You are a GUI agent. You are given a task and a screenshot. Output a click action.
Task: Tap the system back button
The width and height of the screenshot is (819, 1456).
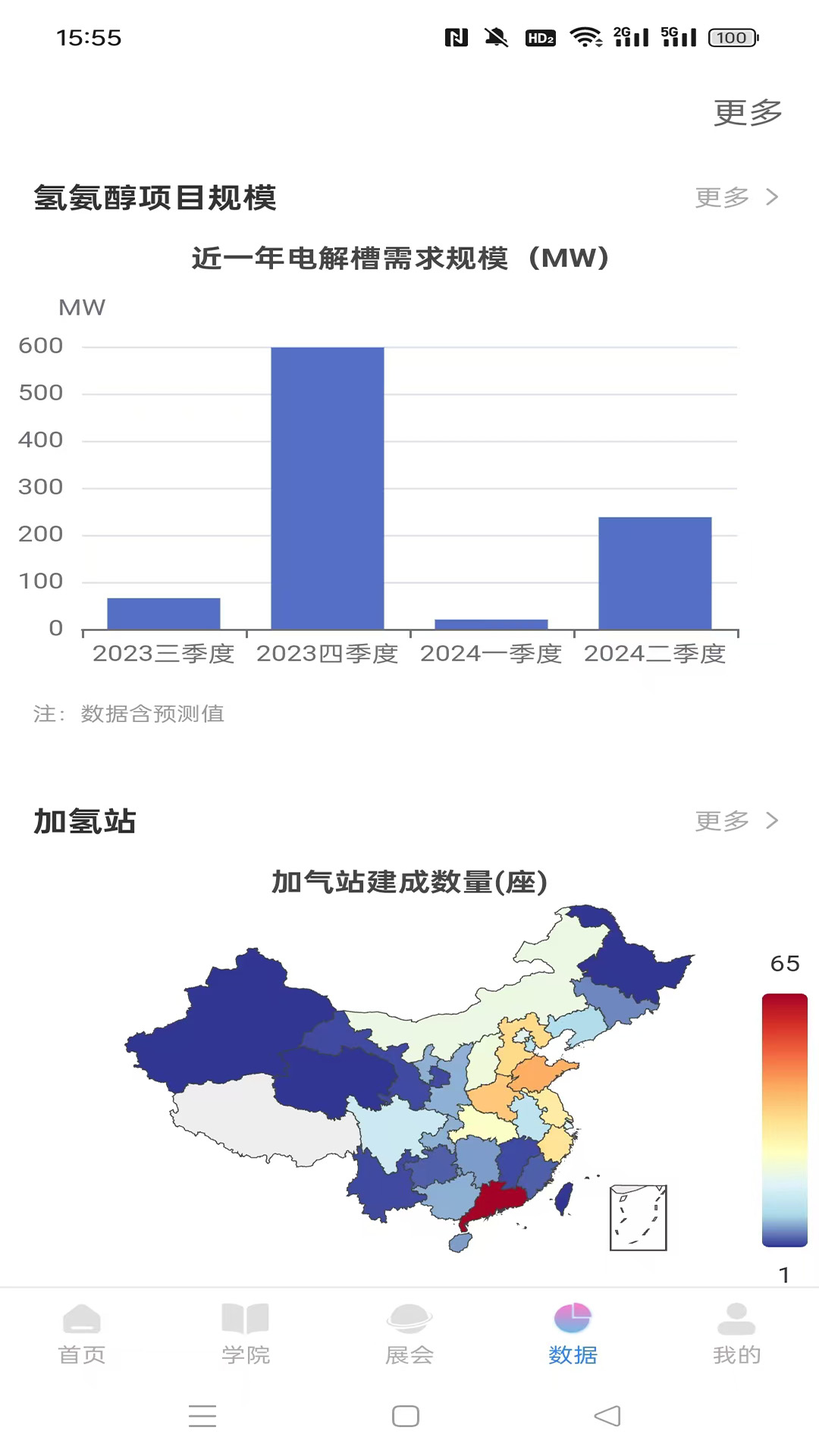click(x=607, y=1416)
